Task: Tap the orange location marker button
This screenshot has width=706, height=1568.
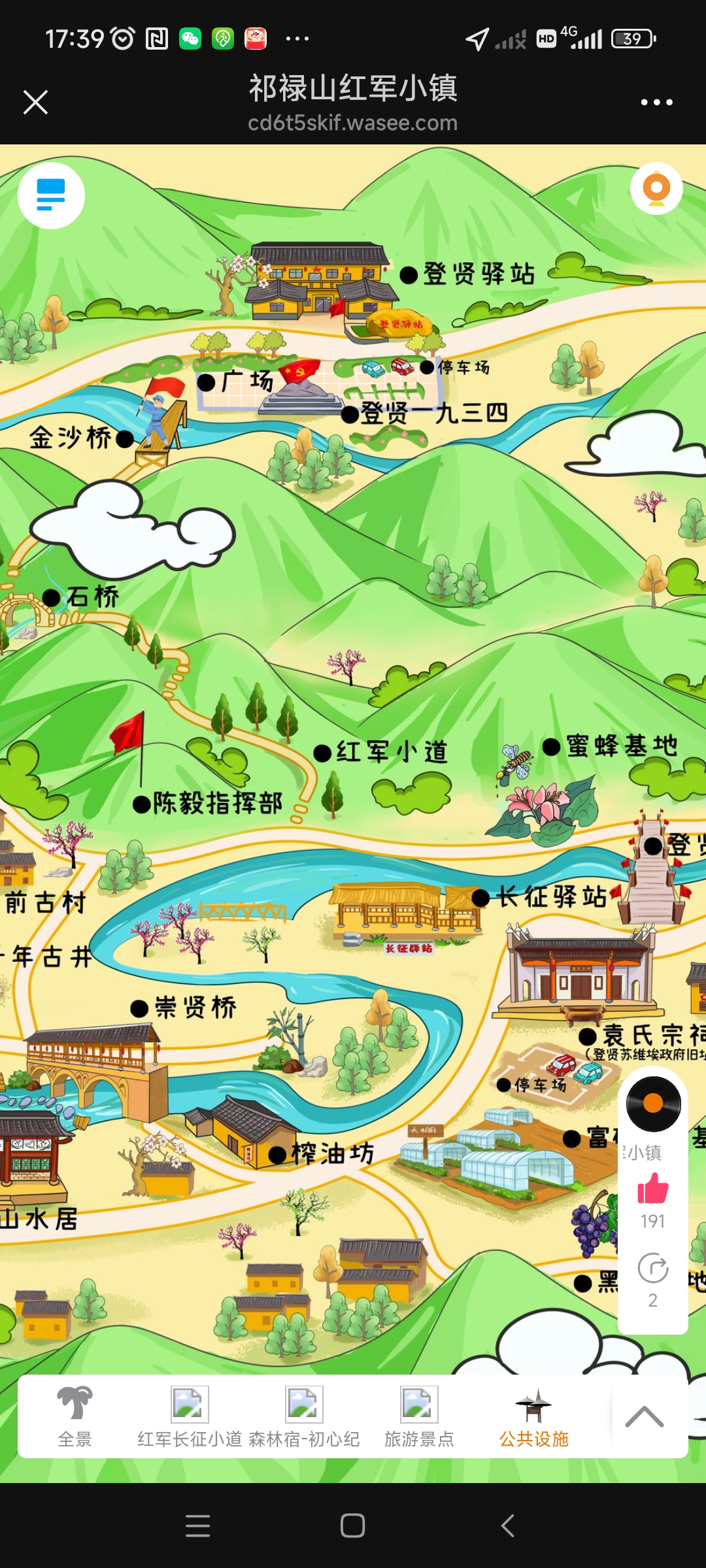Action: (656, 189)
